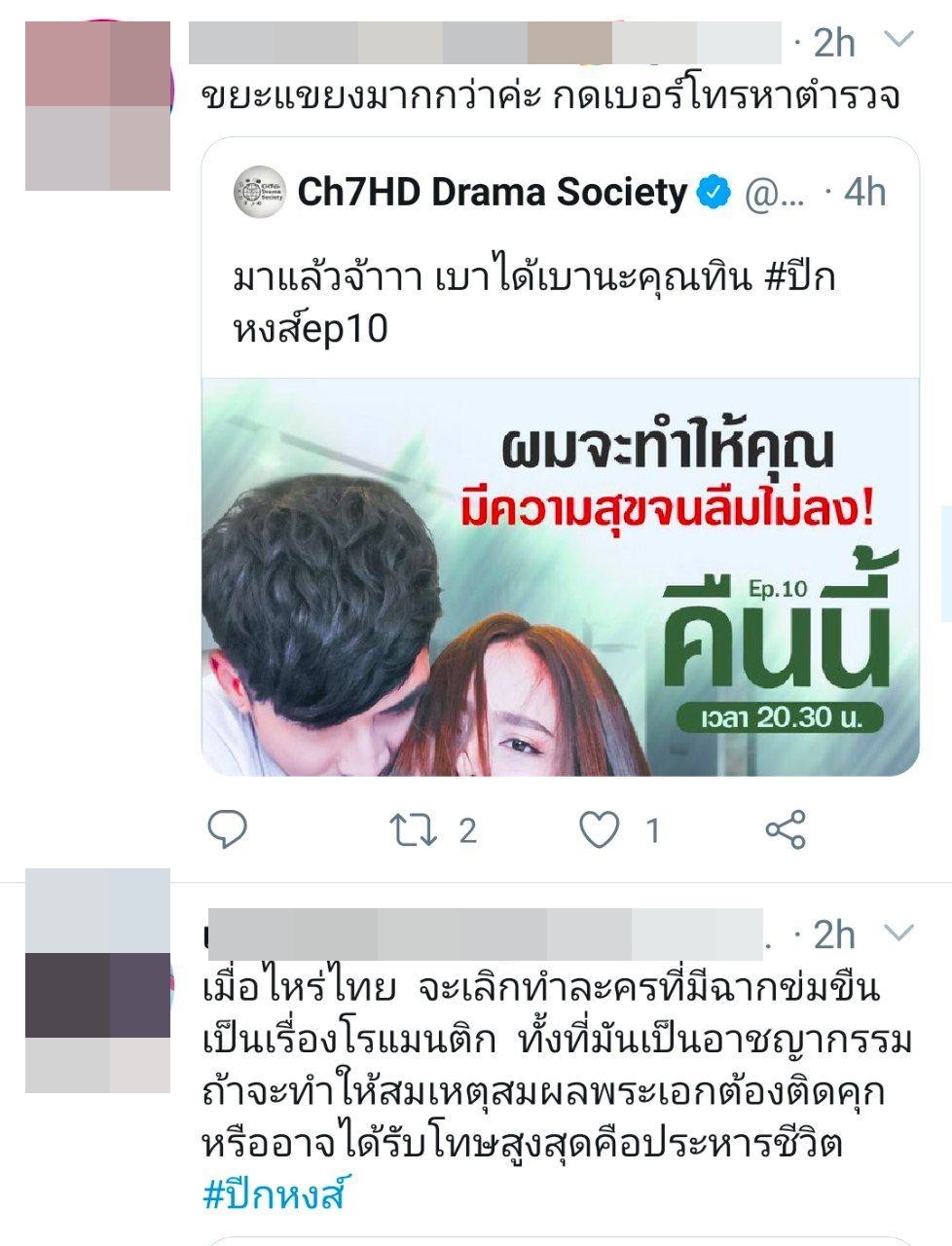Expand the dropdown arrow on the second tweet
The width and height of the screenshot is (952, 1246).
pos(899,934)
